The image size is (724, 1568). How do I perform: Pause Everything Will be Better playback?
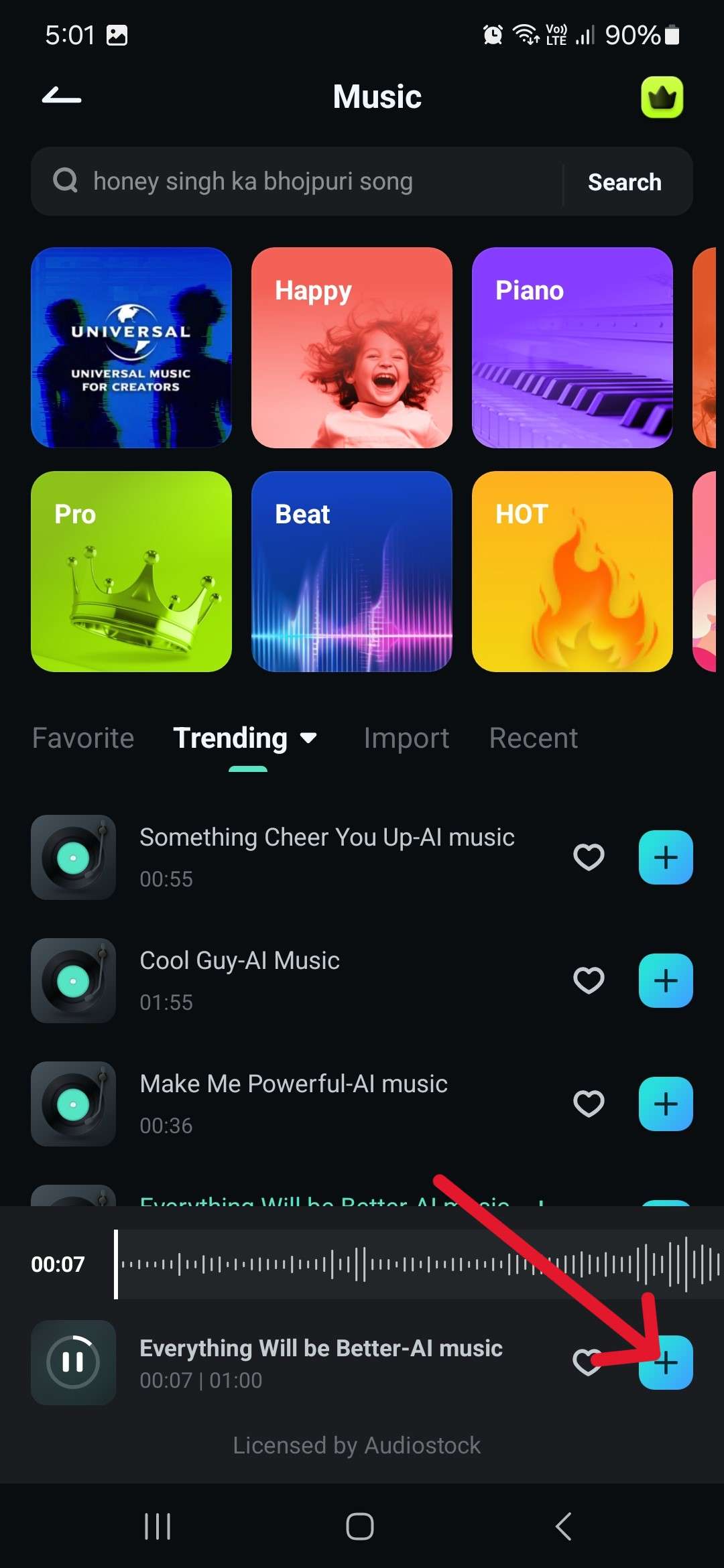pyautogui.click(x=74, y=1362)
